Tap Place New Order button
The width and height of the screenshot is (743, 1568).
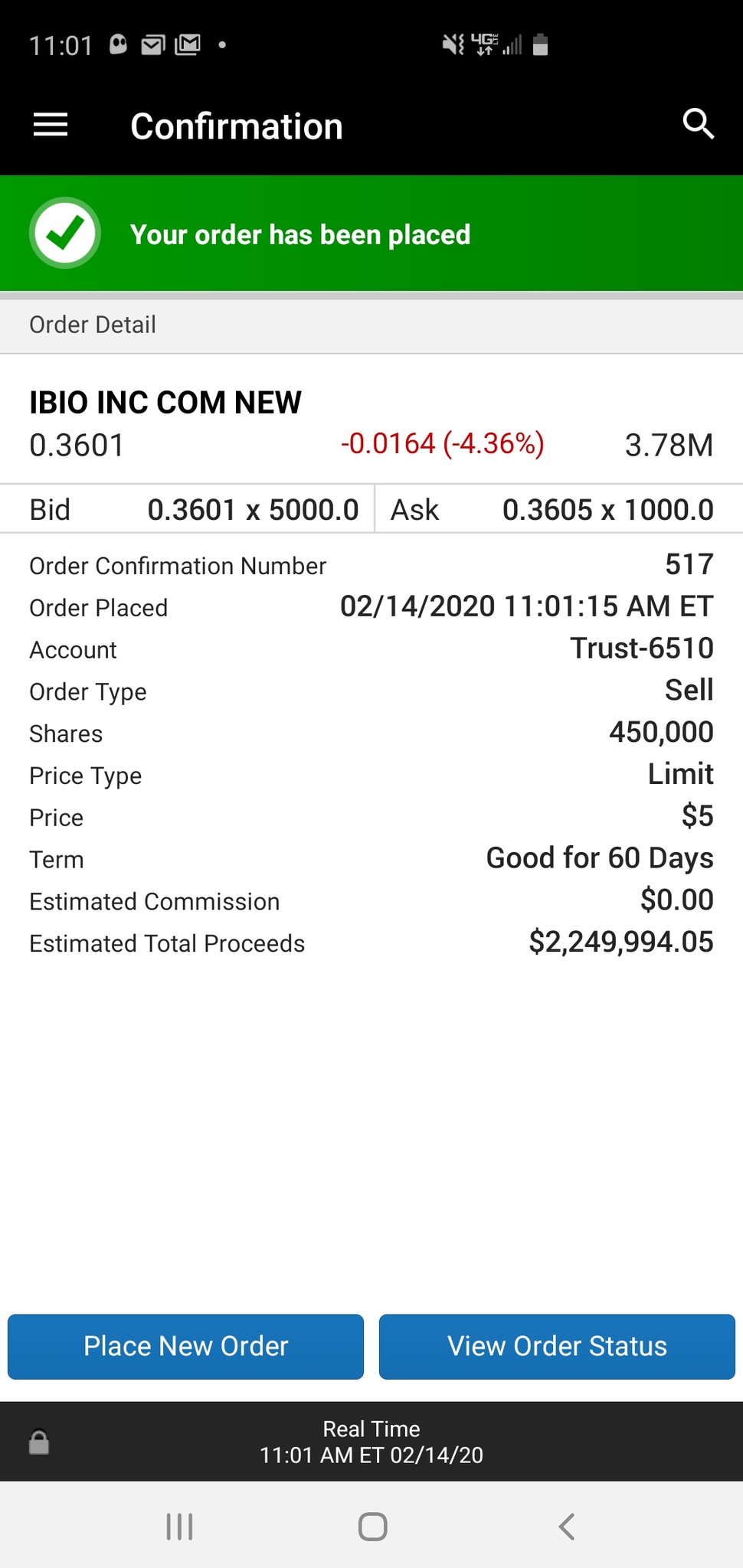coord(185,1346)
